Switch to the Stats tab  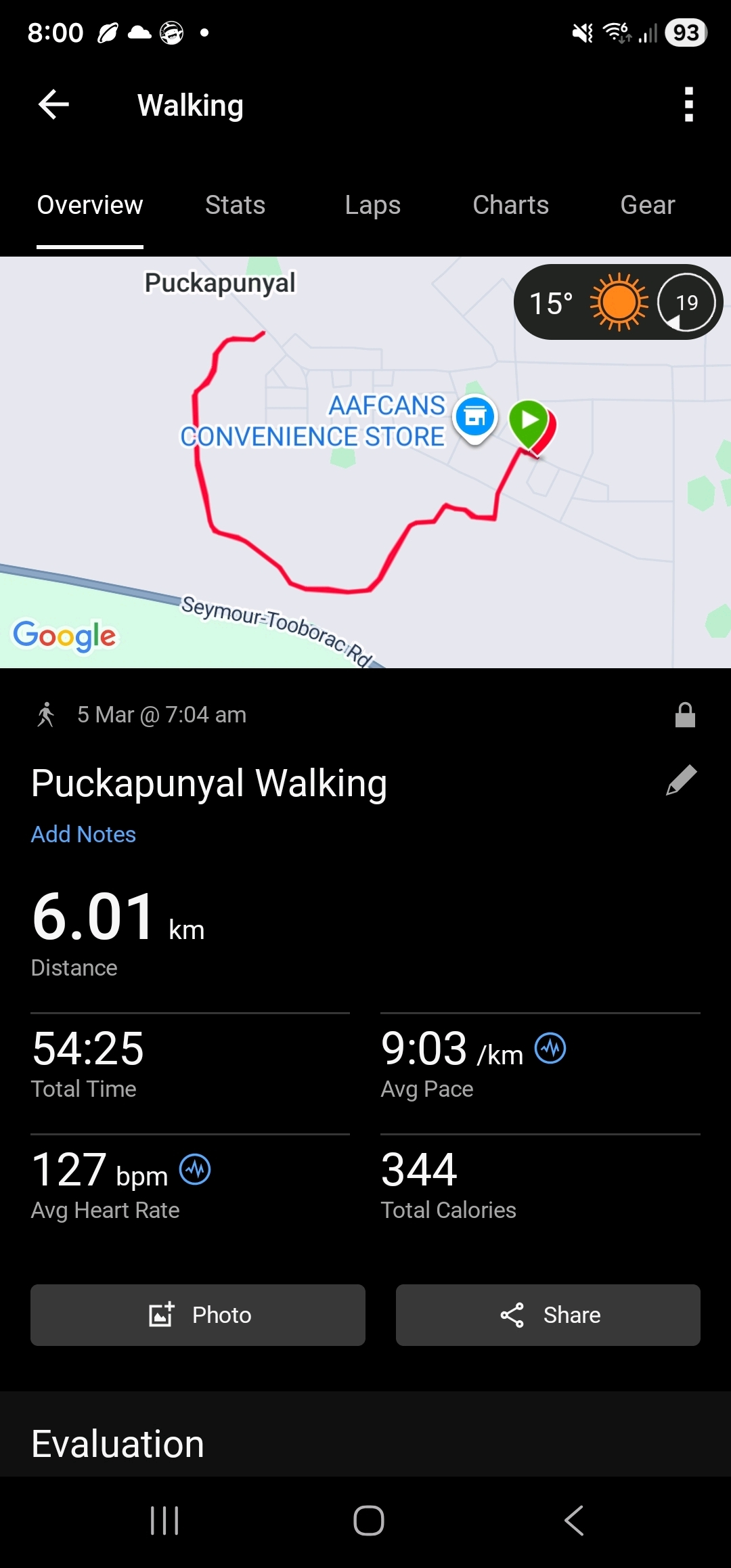coord(235,205)
